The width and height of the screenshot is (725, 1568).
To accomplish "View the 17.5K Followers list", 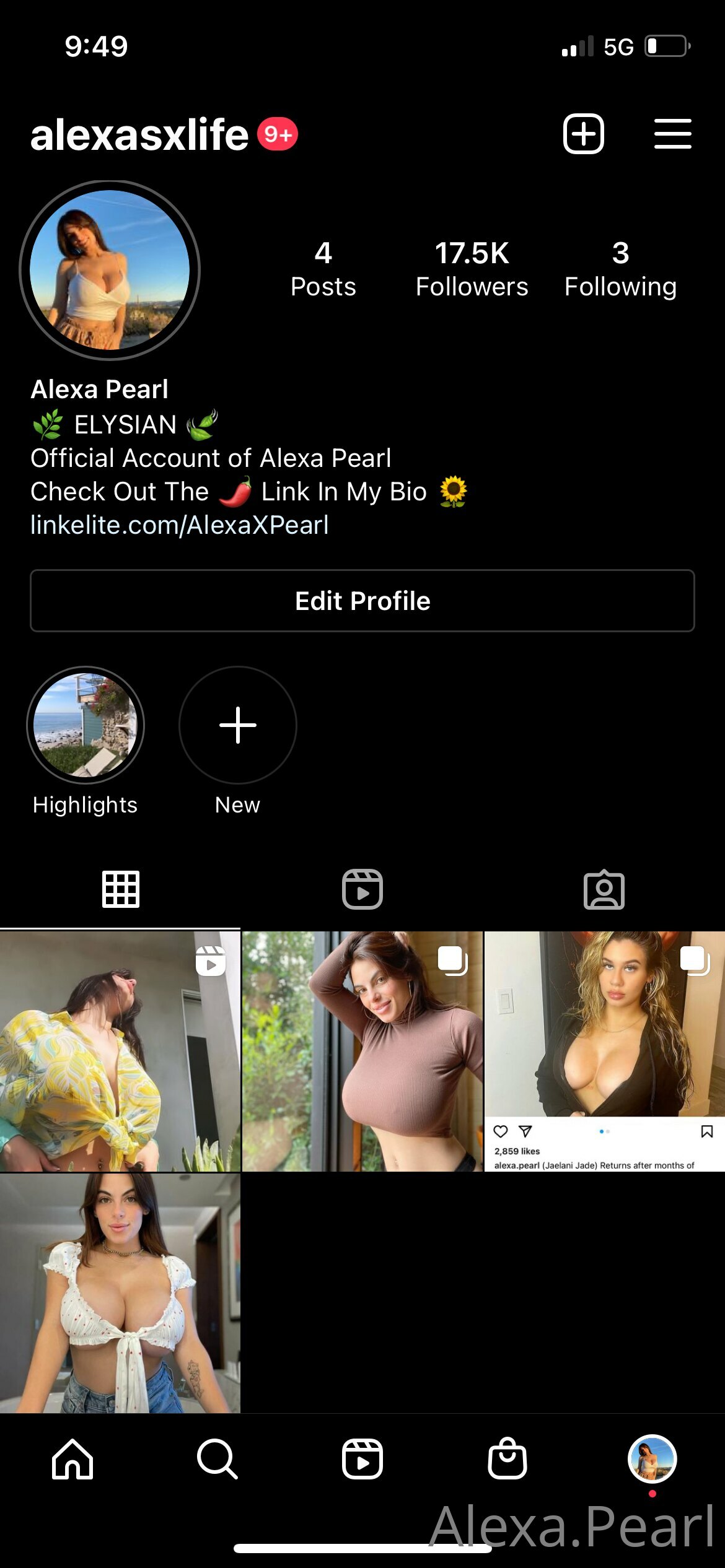I will pyautogui.click(x=472, y=270).
